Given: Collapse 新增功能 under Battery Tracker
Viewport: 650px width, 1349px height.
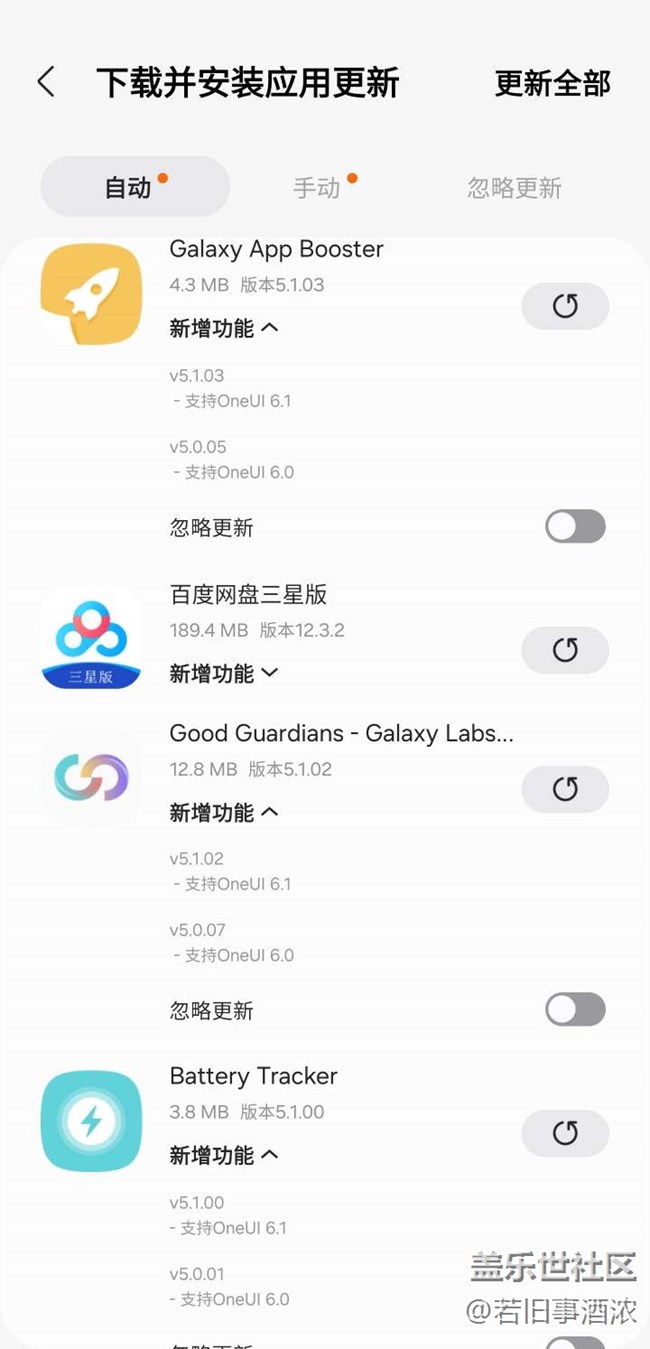Looking at the screenshot, I should click(x=223, y=1155).
